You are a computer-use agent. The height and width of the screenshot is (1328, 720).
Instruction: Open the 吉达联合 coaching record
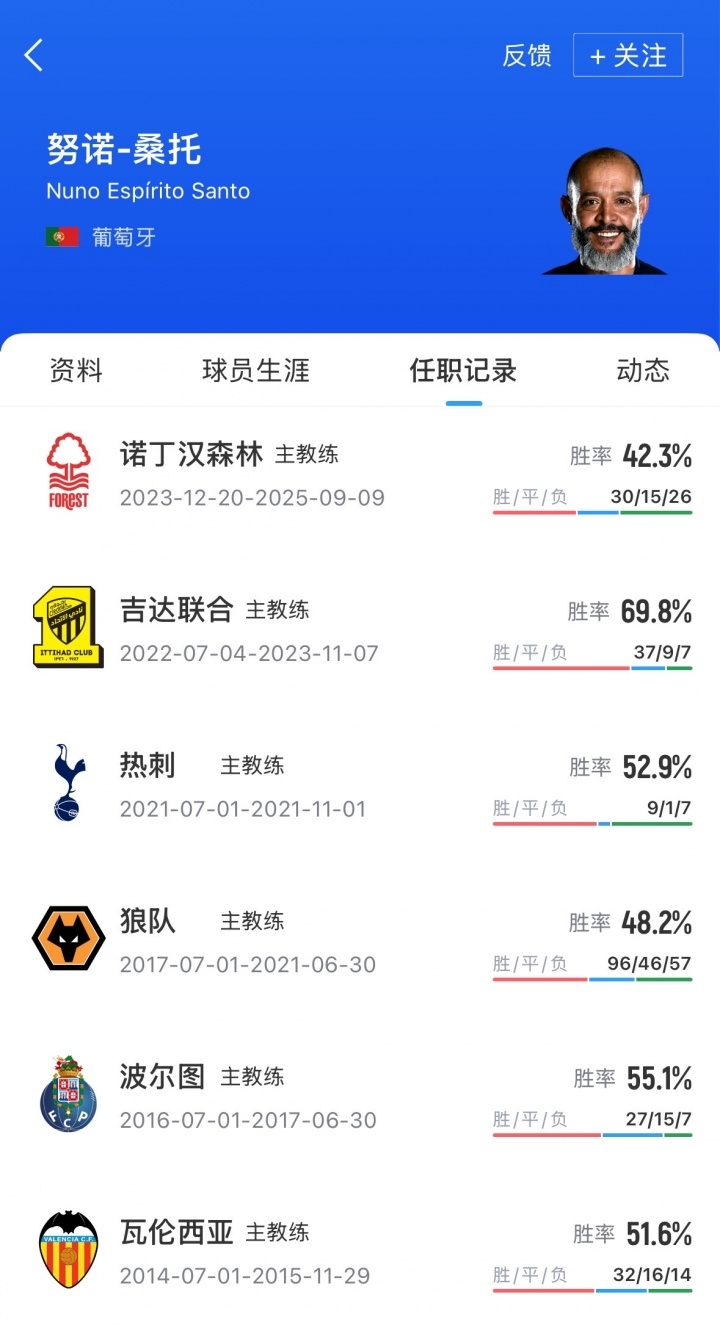tap(360, 630)
